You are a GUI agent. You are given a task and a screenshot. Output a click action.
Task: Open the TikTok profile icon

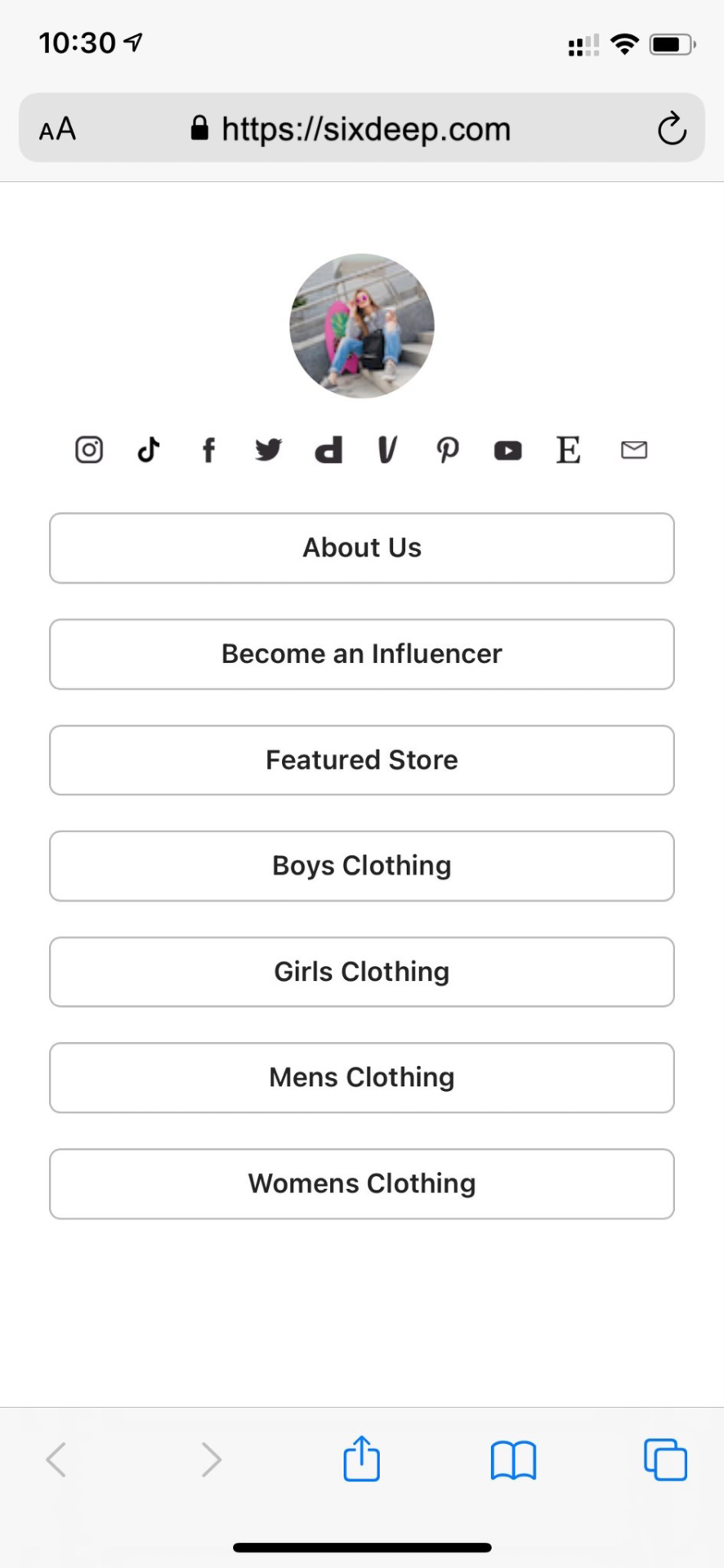pos(149,450)
